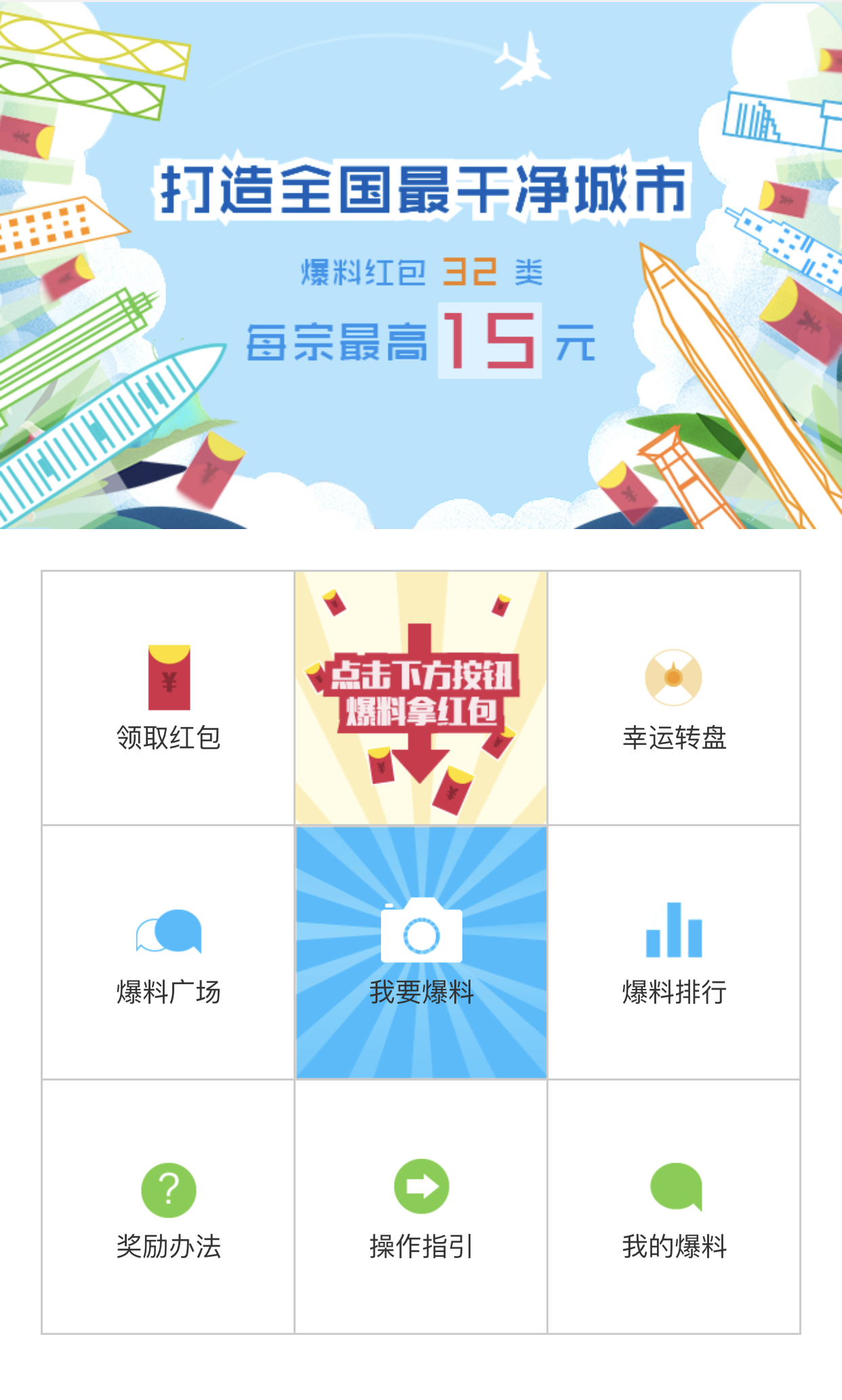Viewport: 842px width, 1400px height.
Task: Open 奖励办法 reward rules
Action: (168, 1207)
